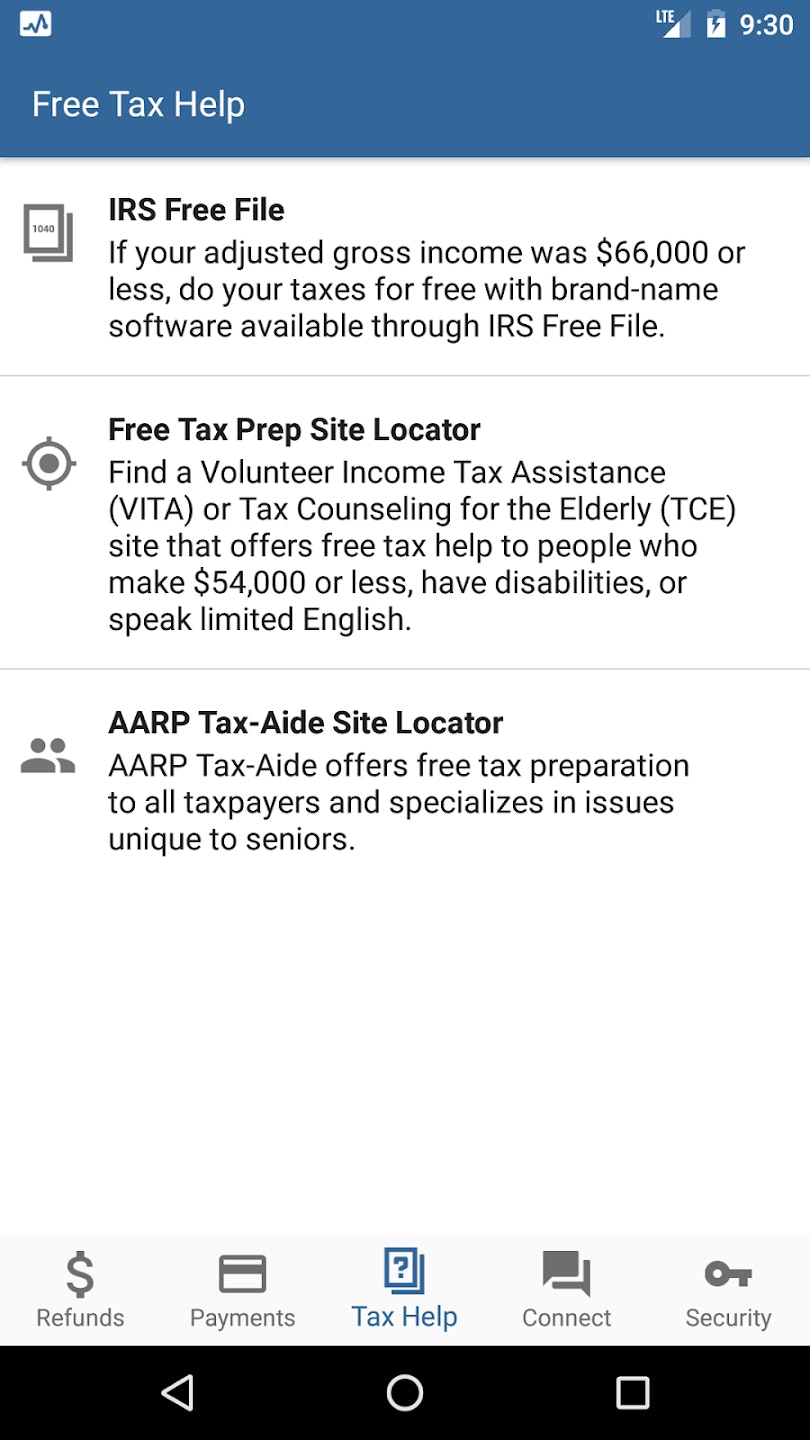Click the location crosshair icon for Free Tax Prep
This screenshot has width=810, height=1440.
click(x=48, y=463)
